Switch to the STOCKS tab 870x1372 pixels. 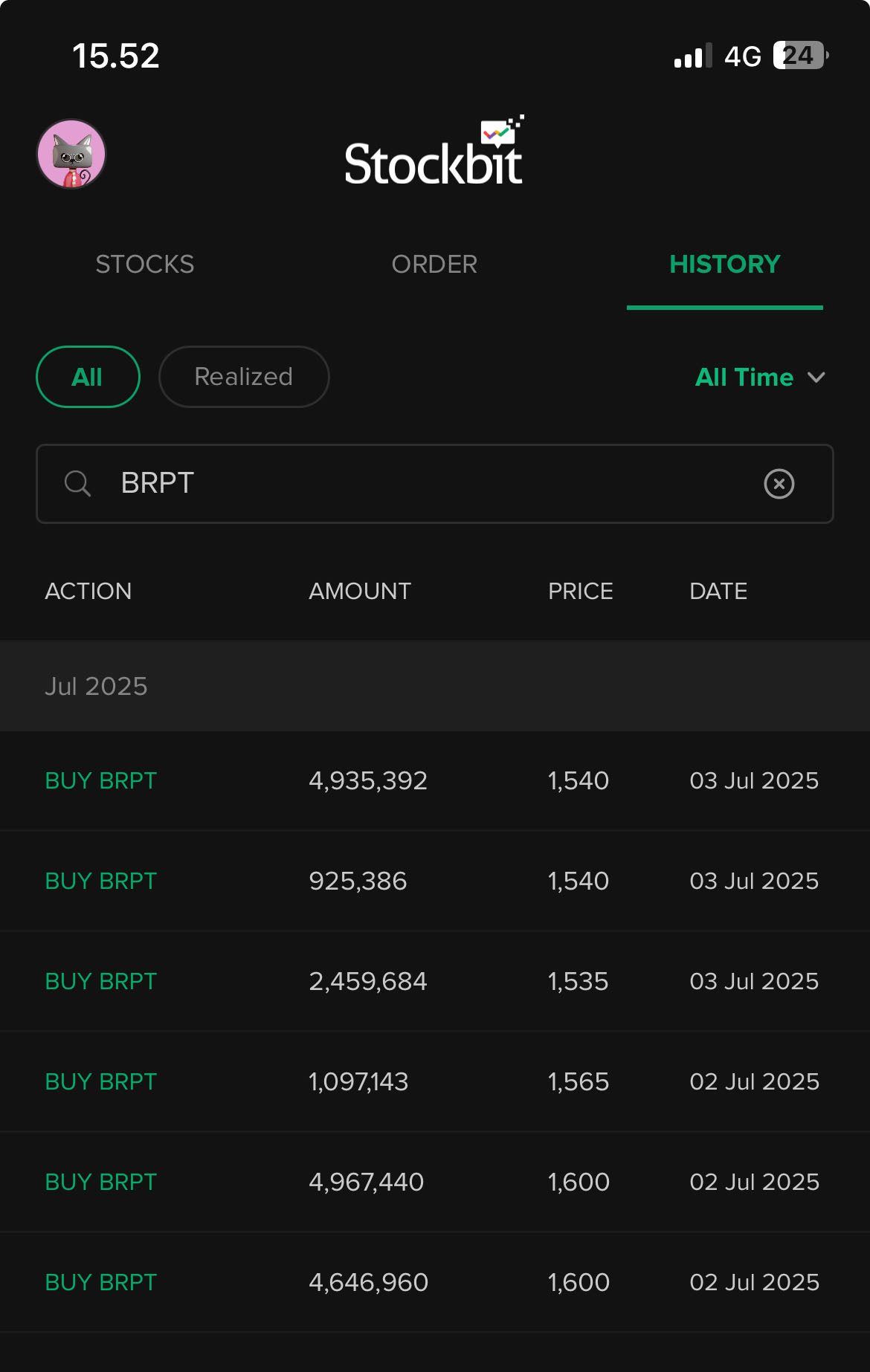144,265
